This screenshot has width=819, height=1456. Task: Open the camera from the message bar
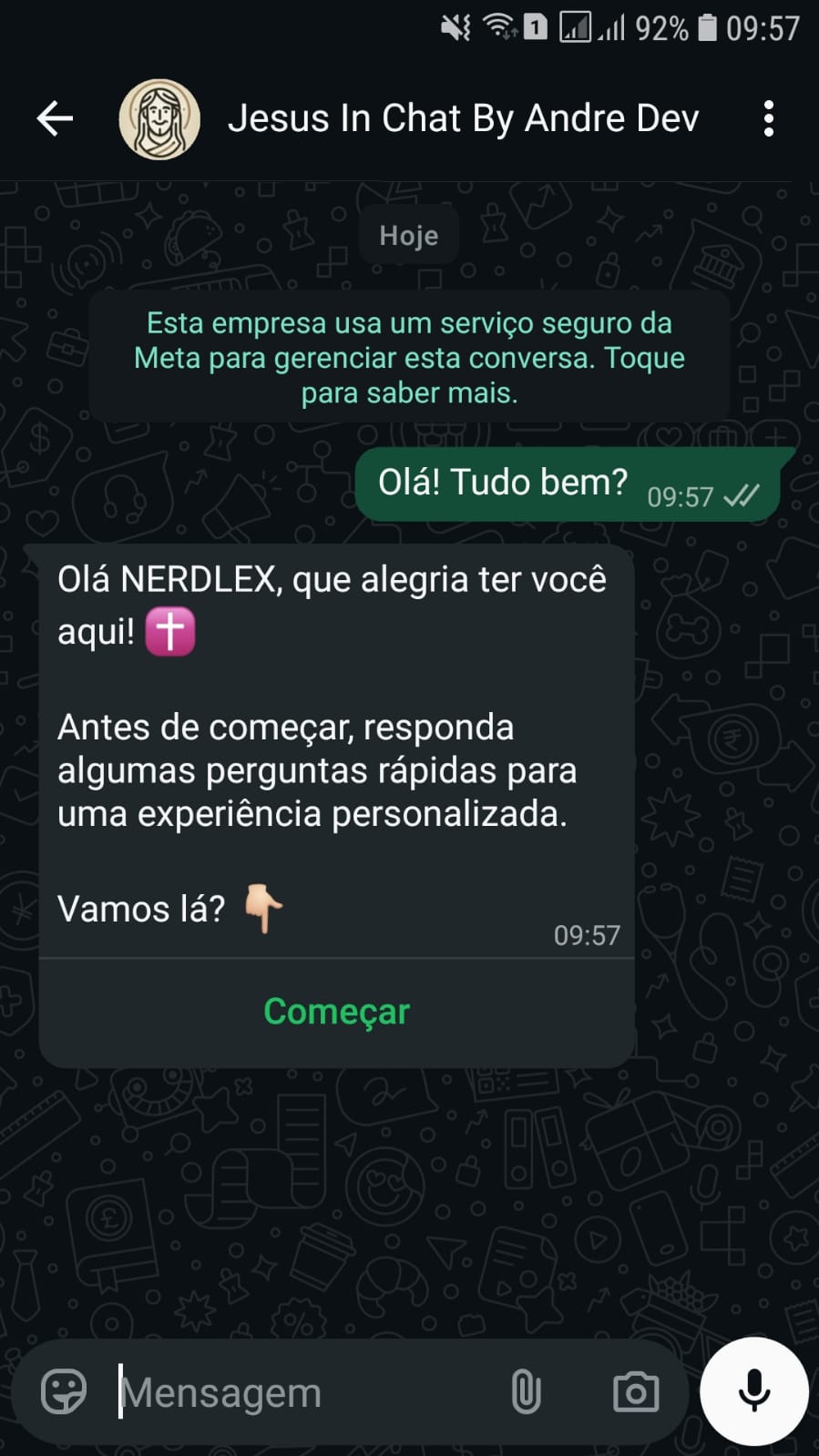[x=636, y=1392]
